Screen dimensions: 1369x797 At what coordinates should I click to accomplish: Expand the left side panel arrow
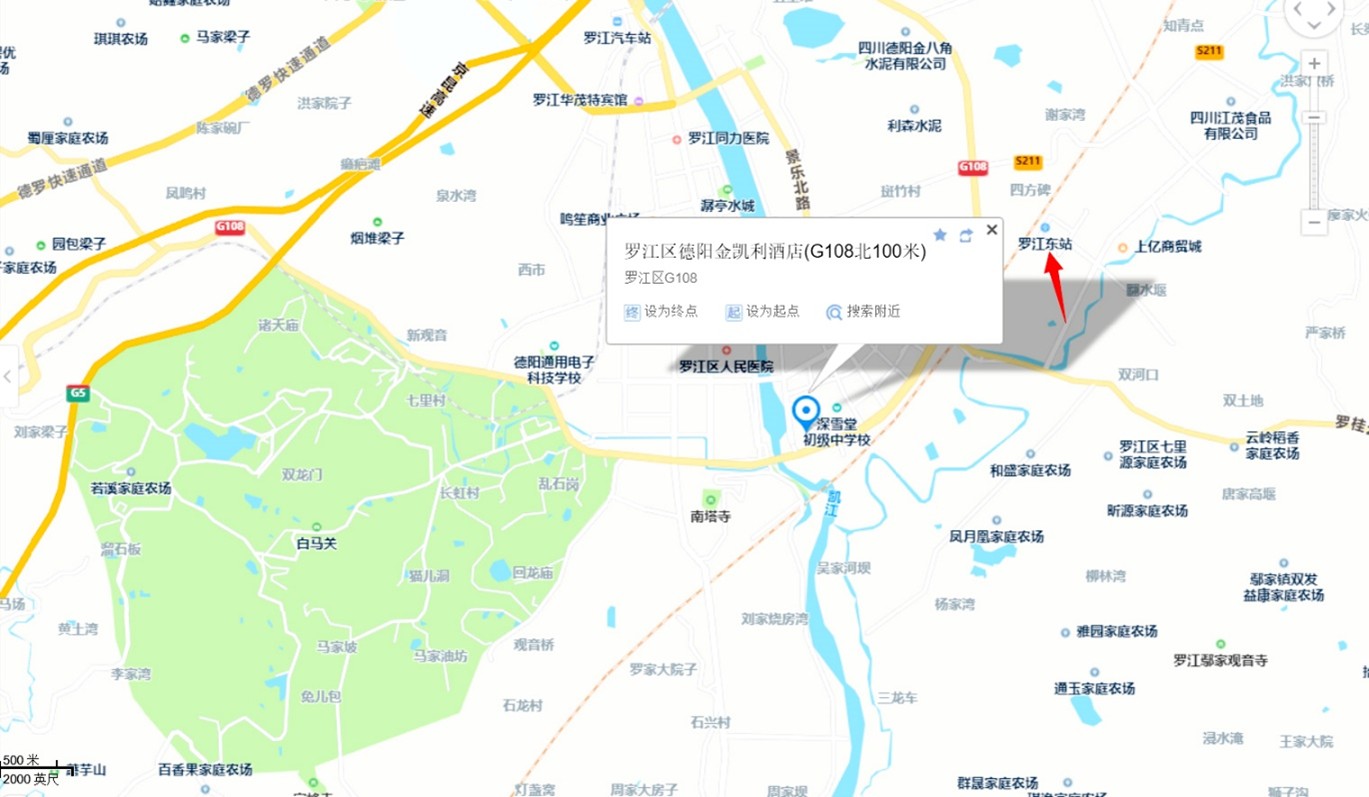click(x=8, y=376)
